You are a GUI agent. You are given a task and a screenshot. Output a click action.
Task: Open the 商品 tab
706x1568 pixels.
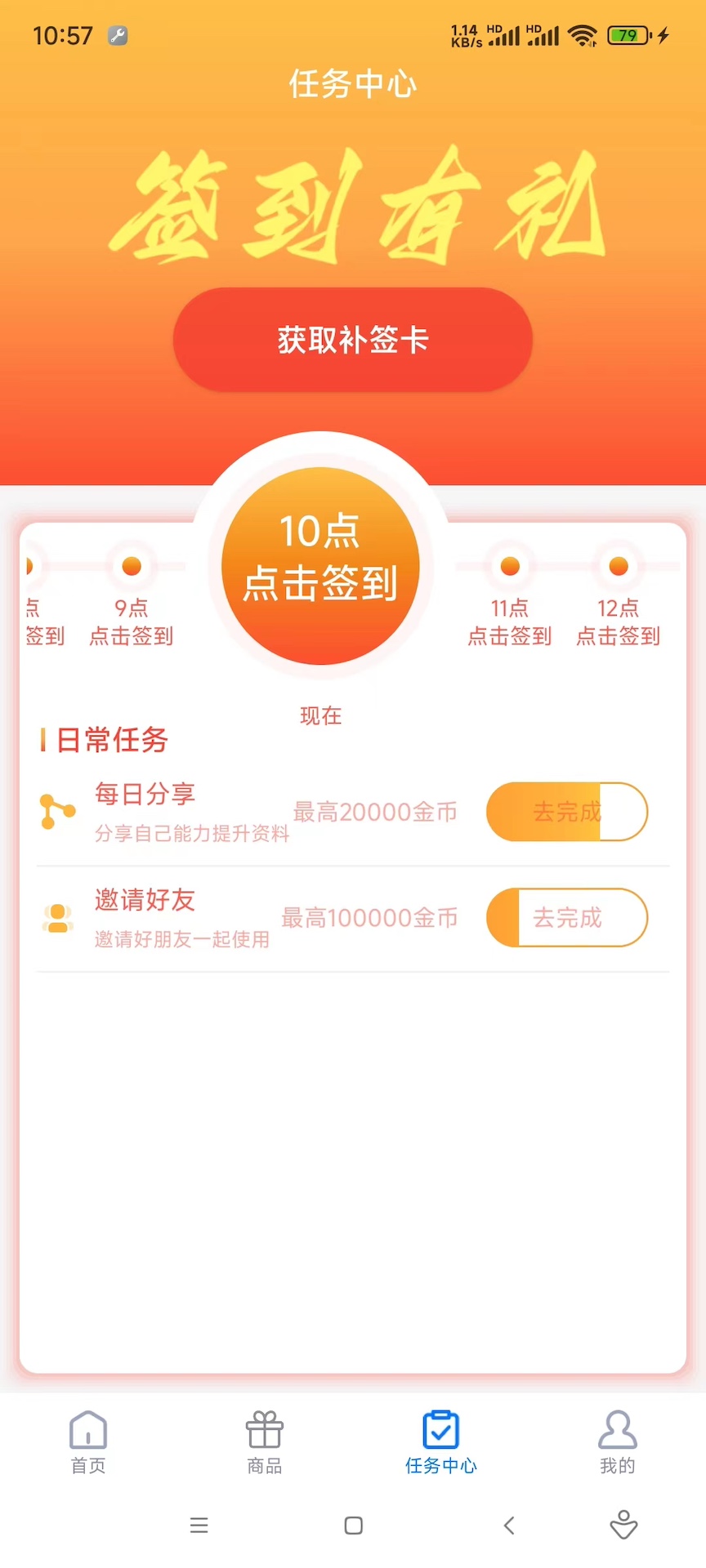coord(265,1441)
